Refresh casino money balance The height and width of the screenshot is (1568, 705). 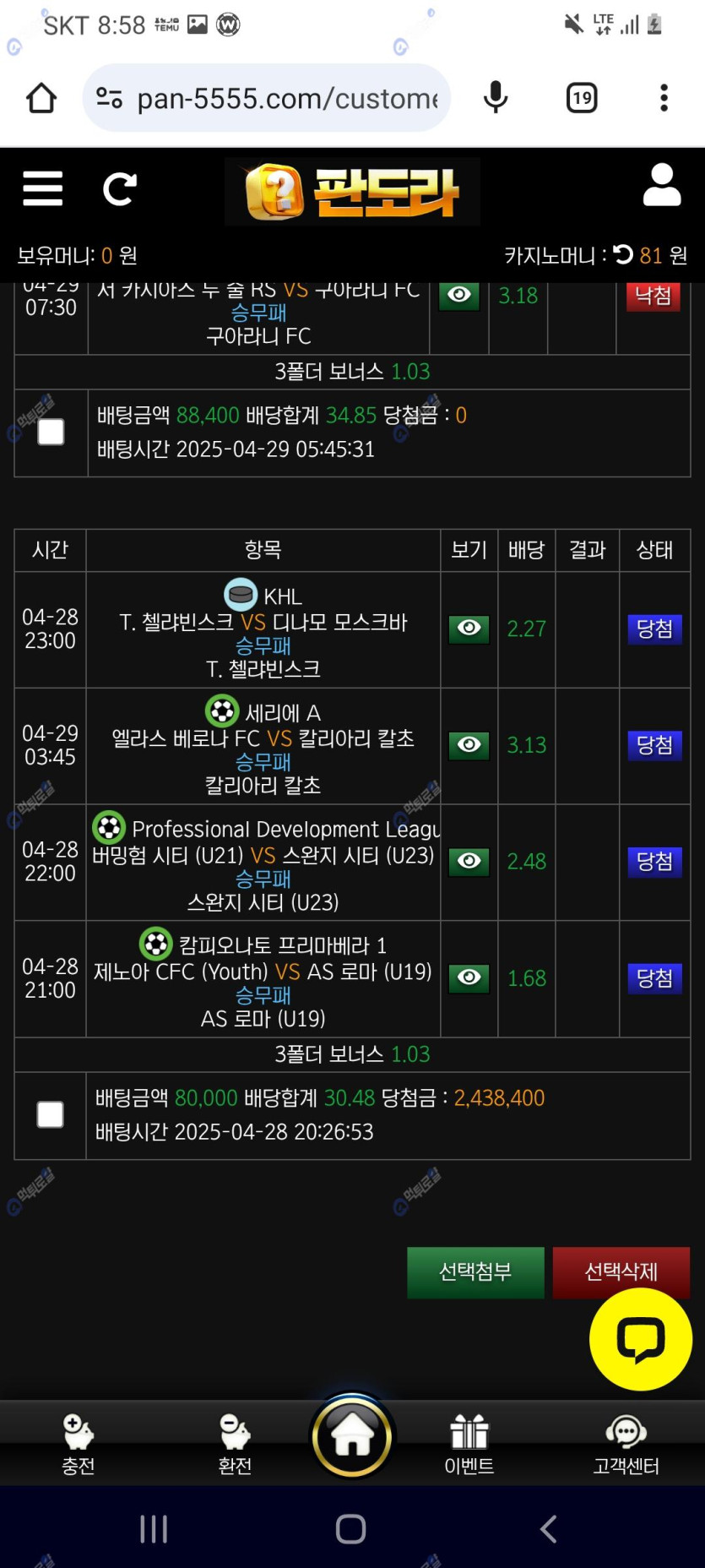[x=623, y=254]
